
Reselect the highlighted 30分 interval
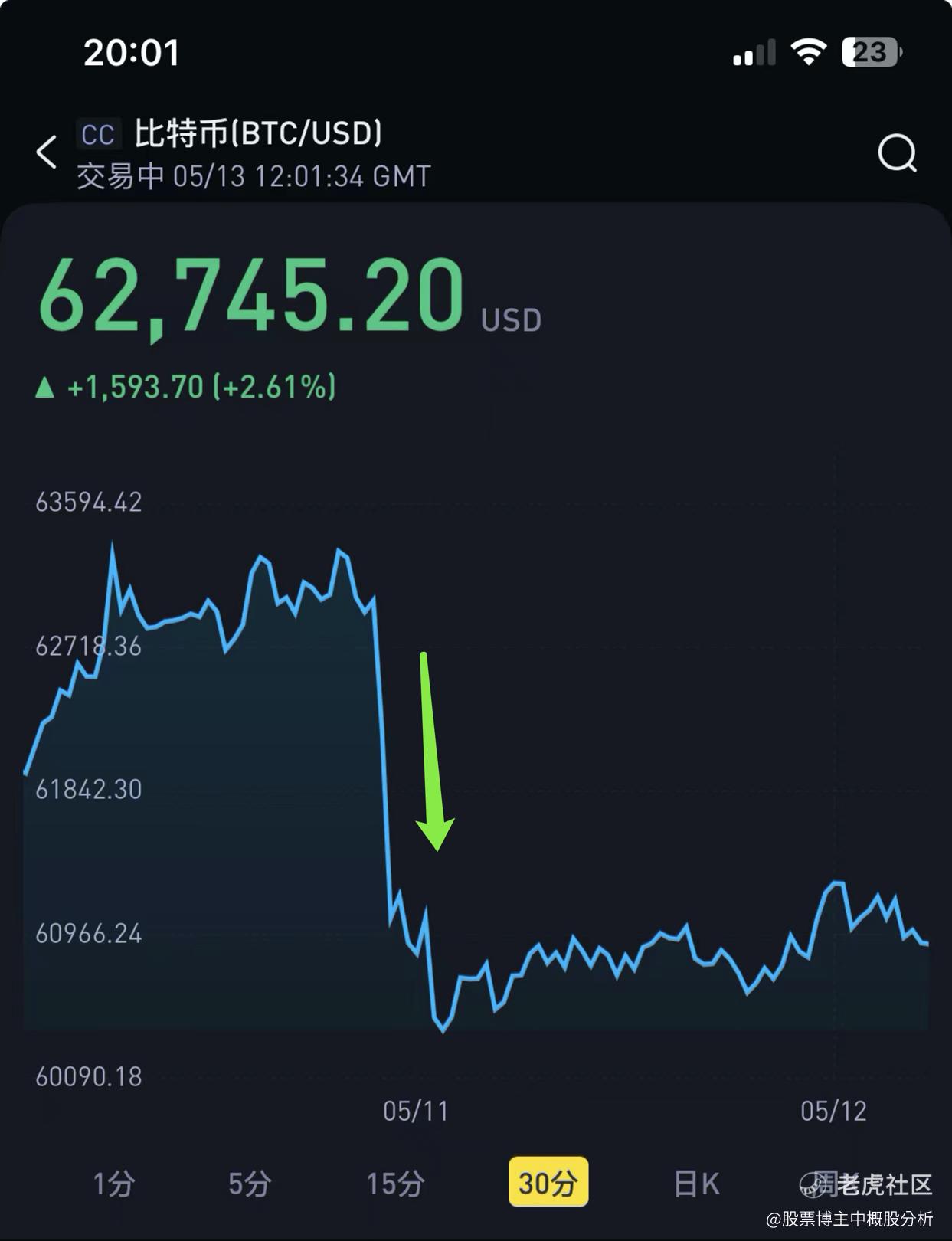(x=548, y=1184)
